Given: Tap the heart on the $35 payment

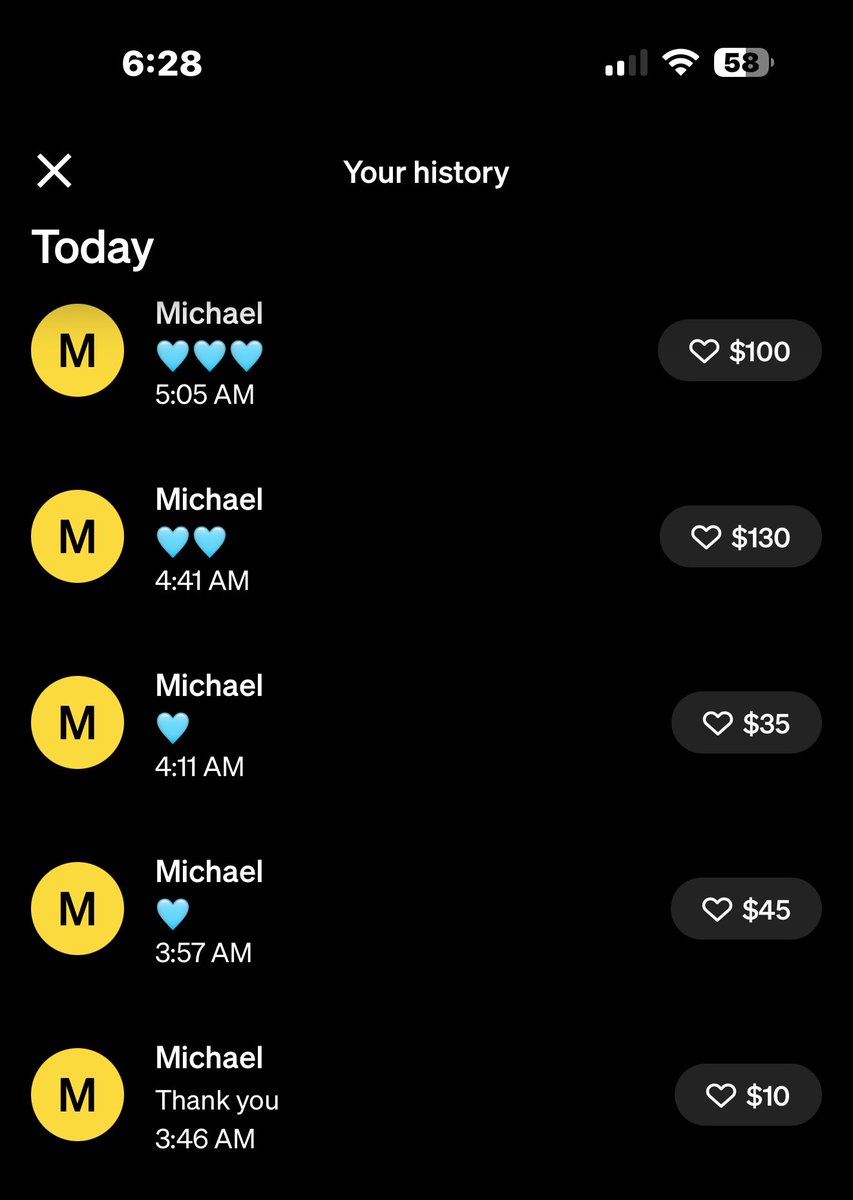Looking at the screenshot, I should [746, 723].
